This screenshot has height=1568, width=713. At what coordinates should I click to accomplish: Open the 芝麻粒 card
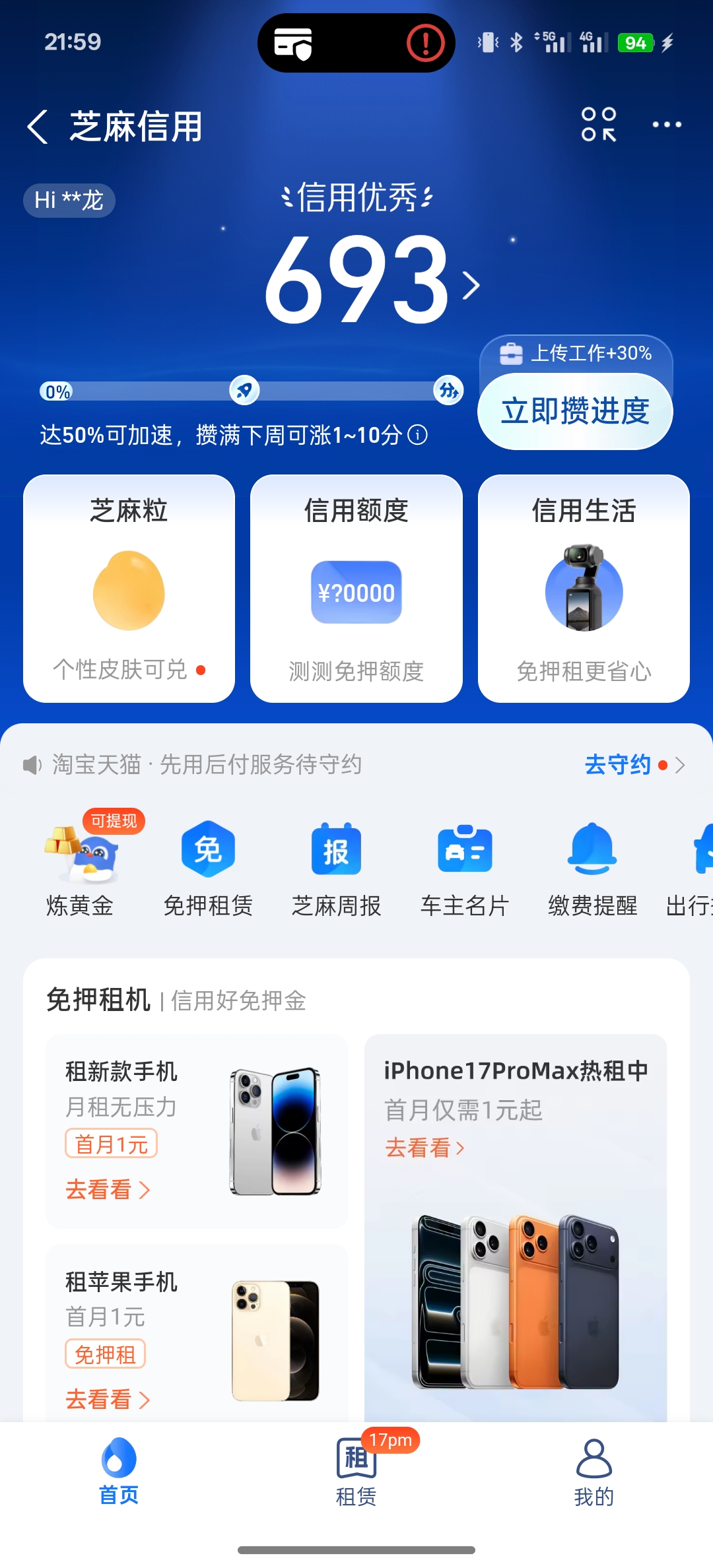pyautogui.click(x=129, y=589)
